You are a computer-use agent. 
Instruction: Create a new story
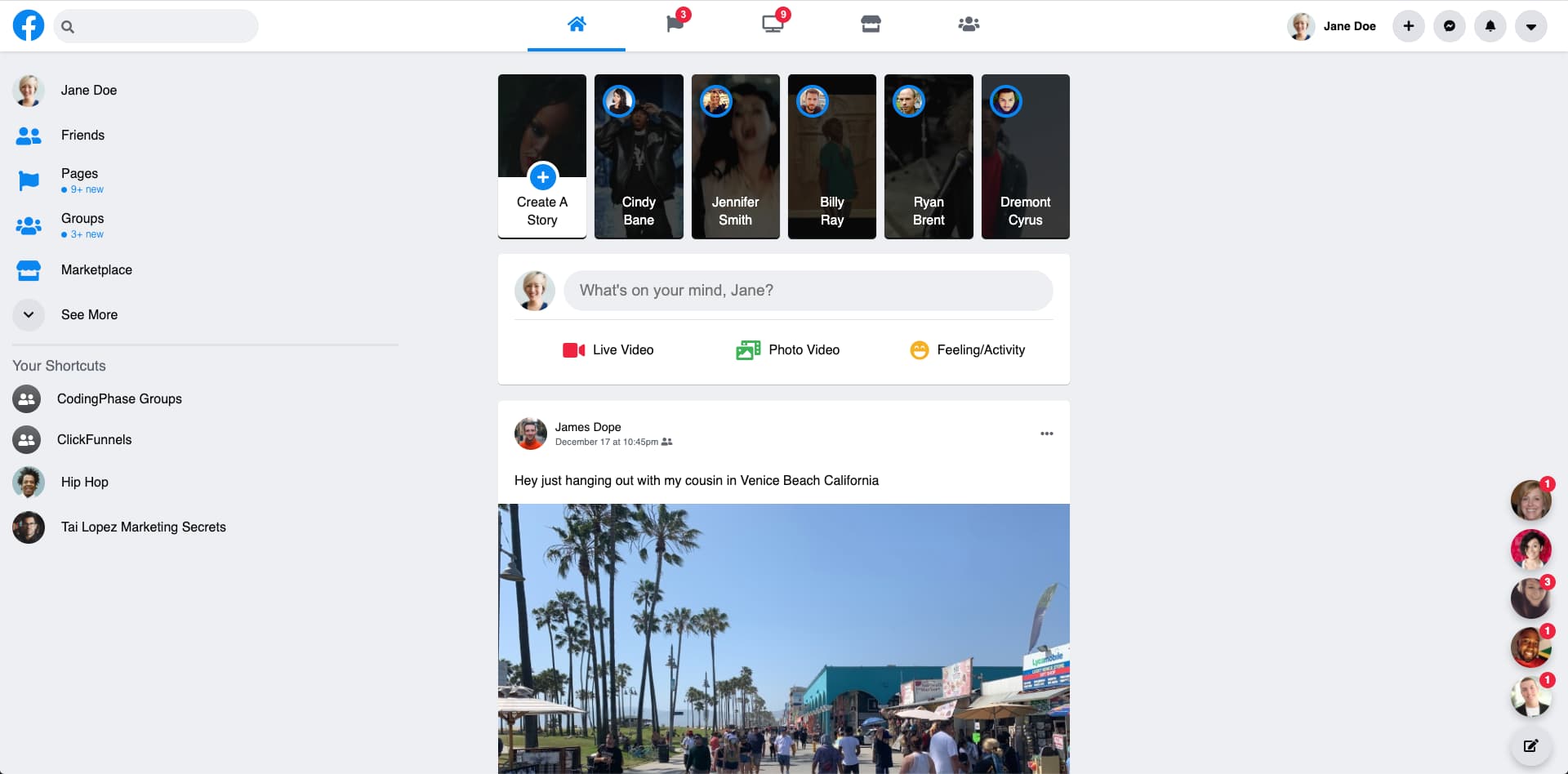(x=542, y=177)
